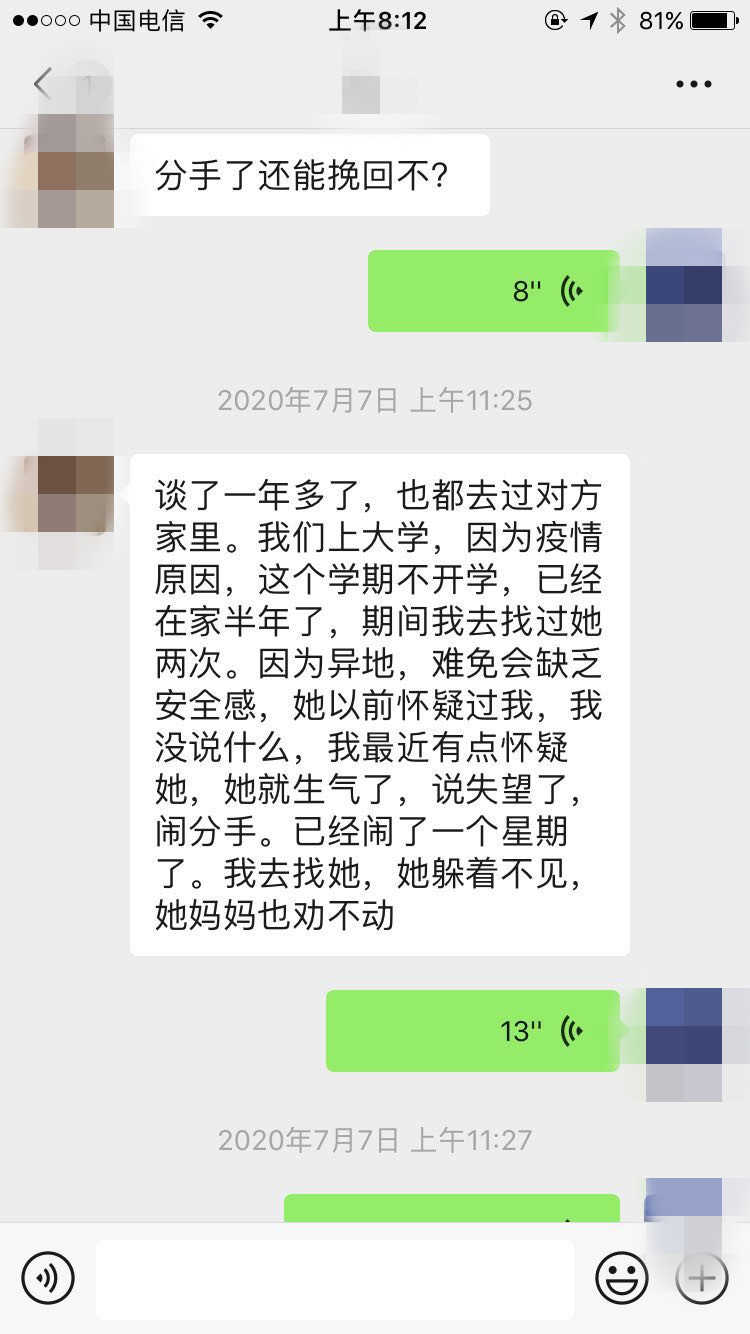
Task: Open the emoji picker in the input bar
Action: point(621,1277)
